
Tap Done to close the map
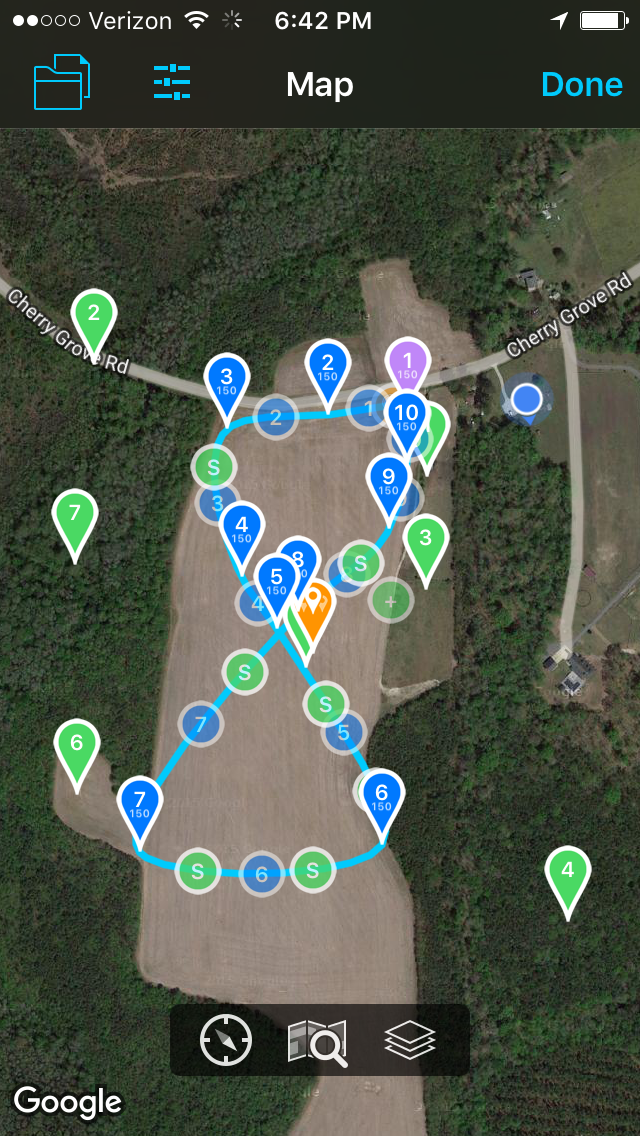tap(581, 85)
